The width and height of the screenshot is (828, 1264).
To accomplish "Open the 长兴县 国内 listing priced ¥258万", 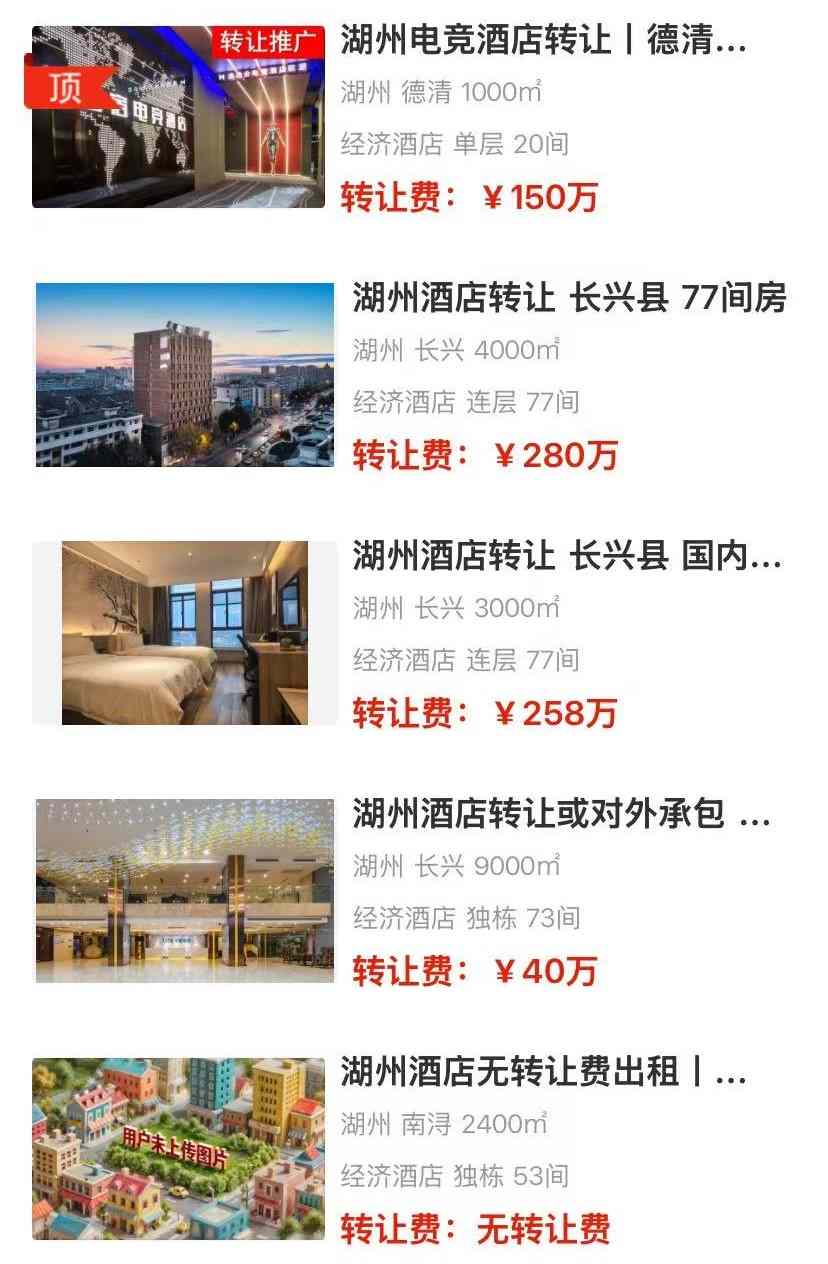I will click(566, 556).
